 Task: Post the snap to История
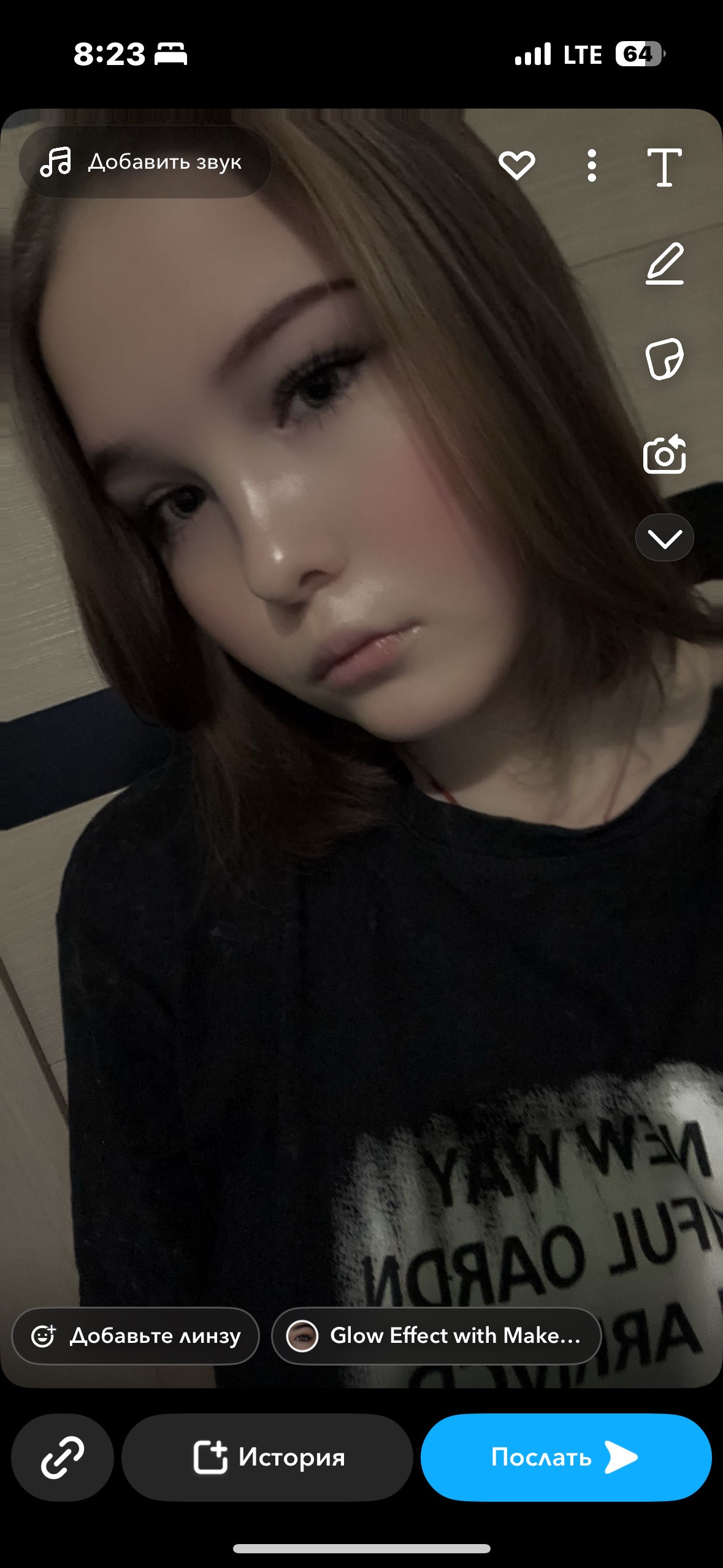pos(267,1458)
